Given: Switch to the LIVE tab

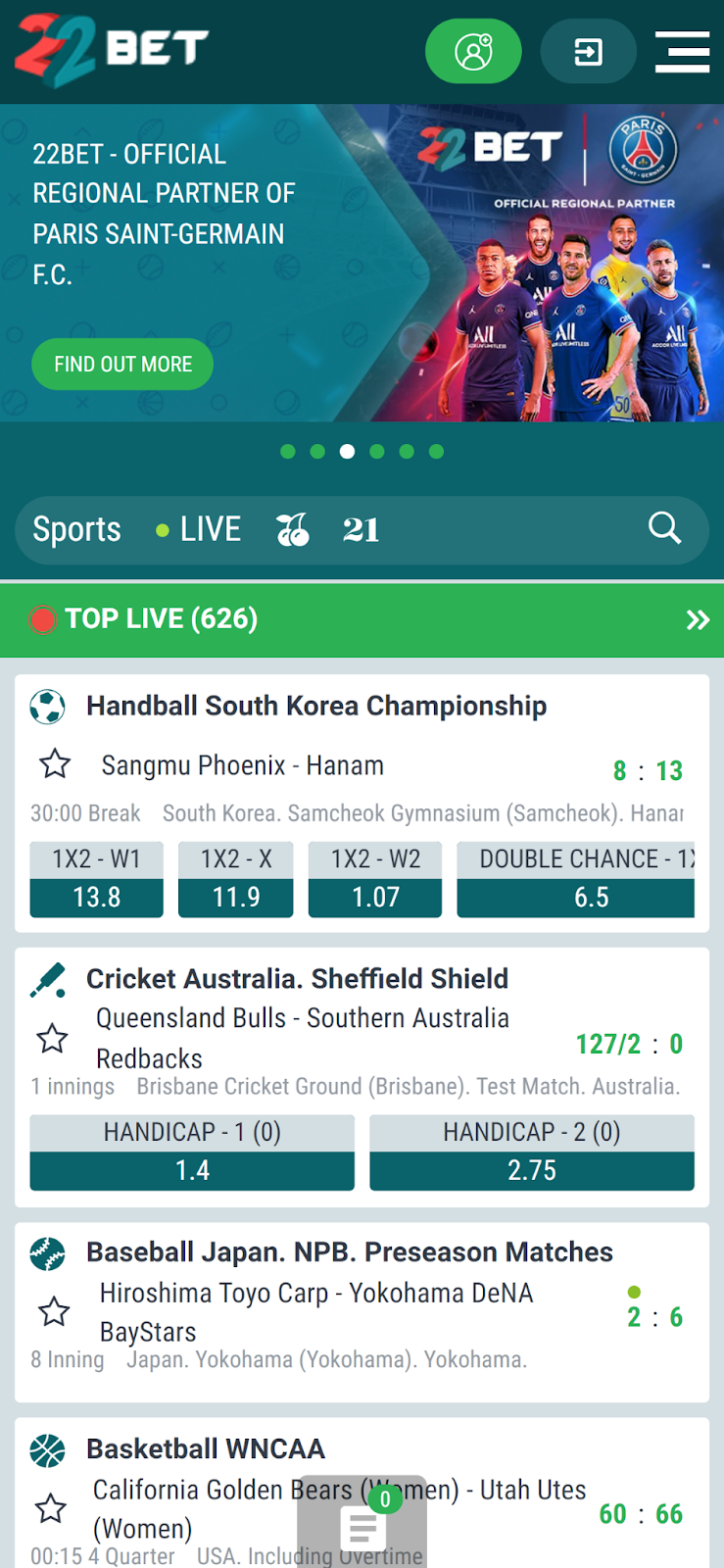Looking at the screenshot, I should tap(199, 529).
